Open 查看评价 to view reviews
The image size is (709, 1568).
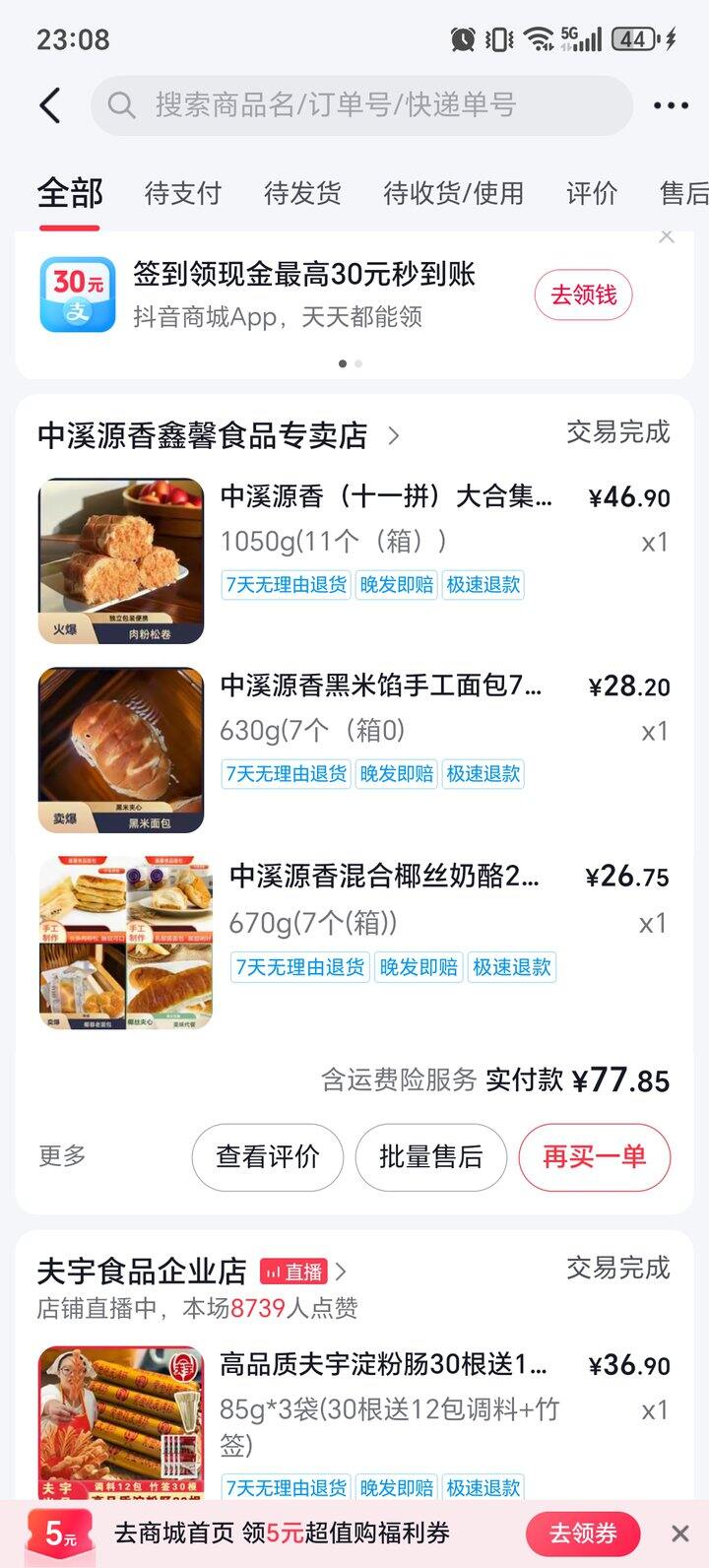click(x=266, y=1158)
